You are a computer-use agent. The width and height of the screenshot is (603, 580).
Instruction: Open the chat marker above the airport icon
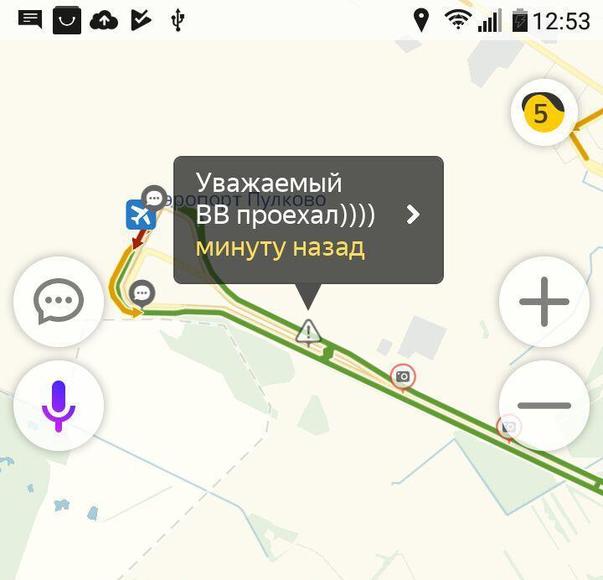[x=154, y=197]
